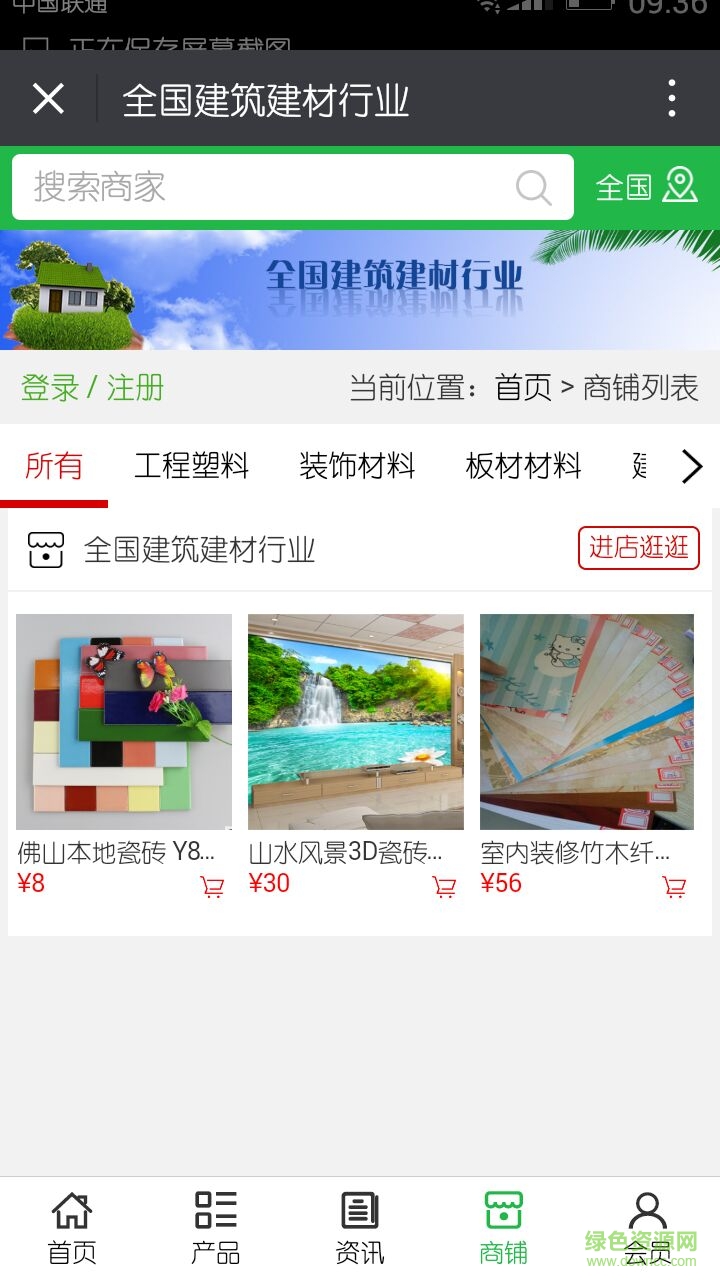Add the ¥8 佛山本地瓷砖 item via cart icon

(212, 887)
